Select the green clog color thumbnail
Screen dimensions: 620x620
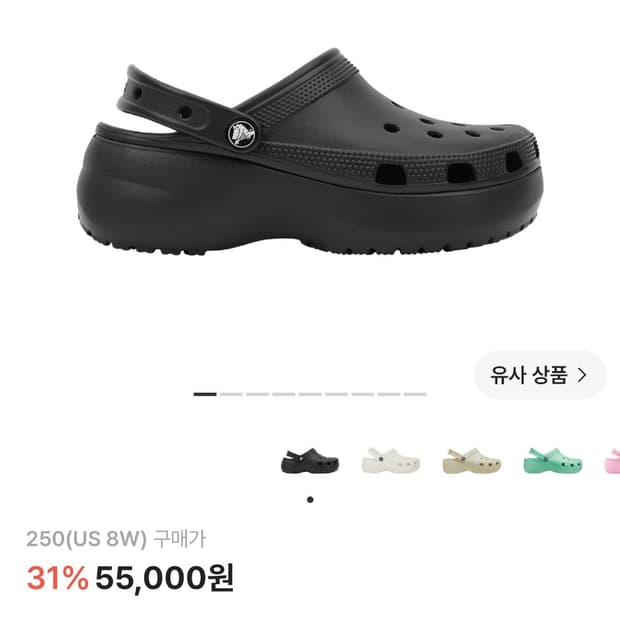click(553, 460)
